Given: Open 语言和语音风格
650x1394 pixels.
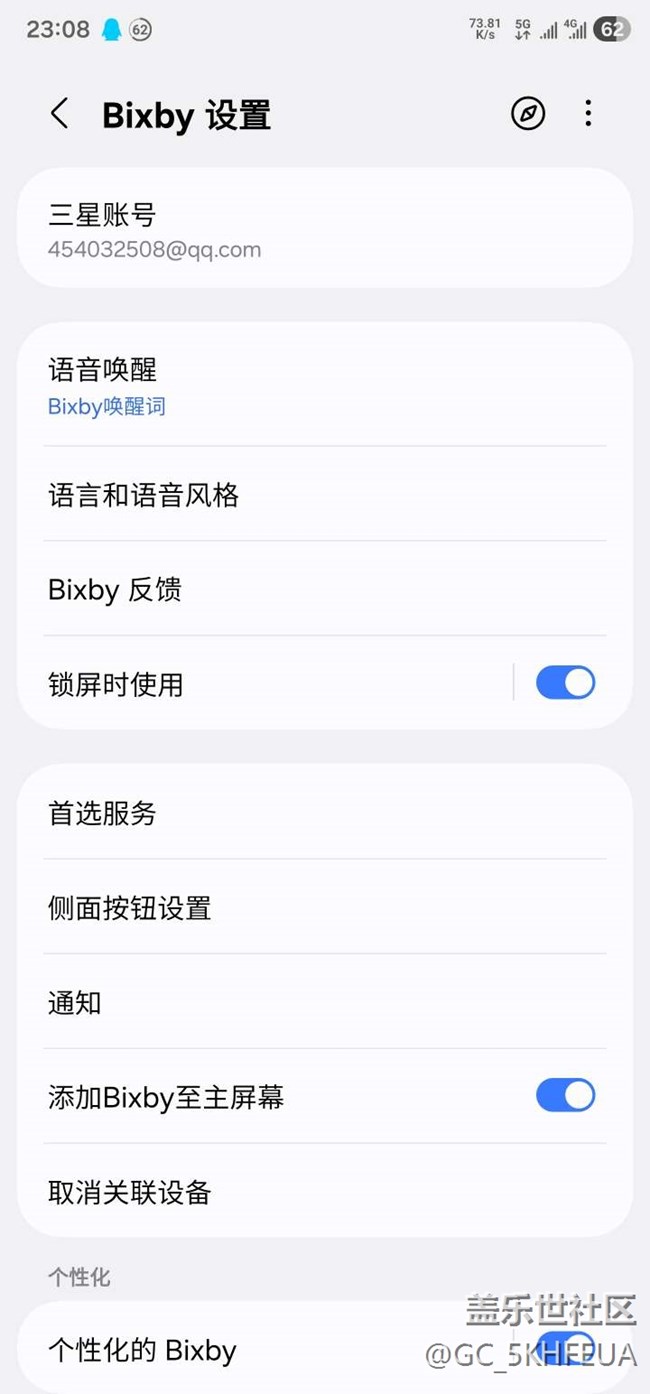Looking at the screenshot, I should (x=325, y=494).
